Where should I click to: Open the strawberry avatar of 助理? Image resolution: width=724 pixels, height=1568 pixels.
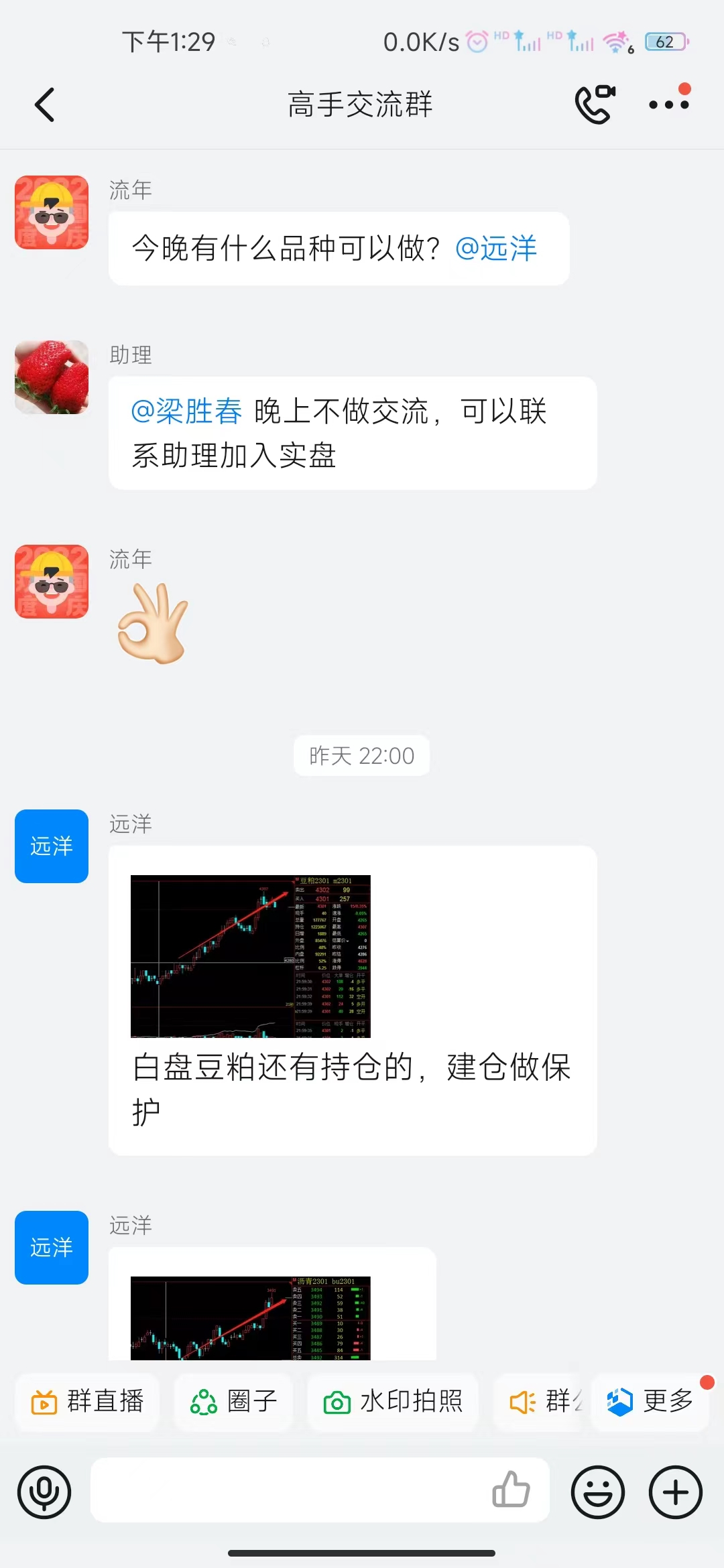(52, 377)
